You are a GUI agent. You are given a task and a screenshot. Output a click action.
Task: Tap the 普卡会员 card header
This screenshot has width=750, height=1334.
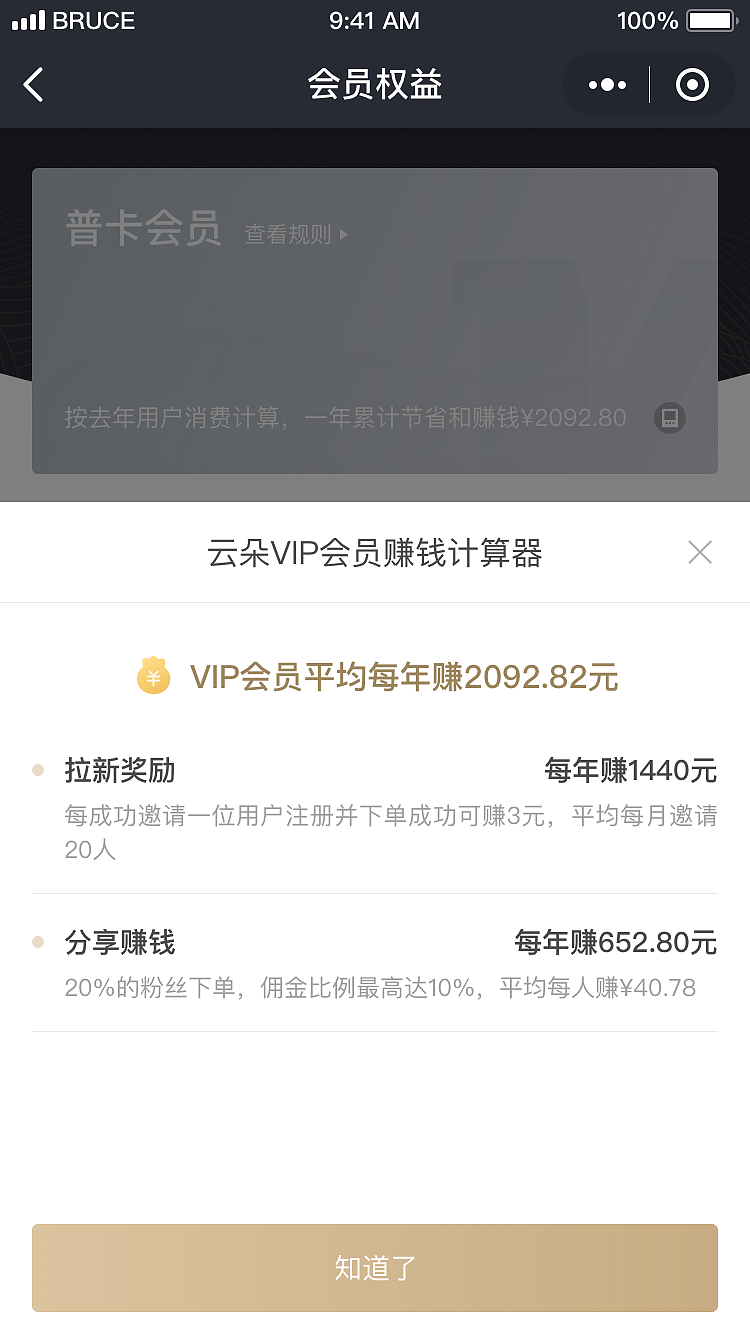coord(143,228)
